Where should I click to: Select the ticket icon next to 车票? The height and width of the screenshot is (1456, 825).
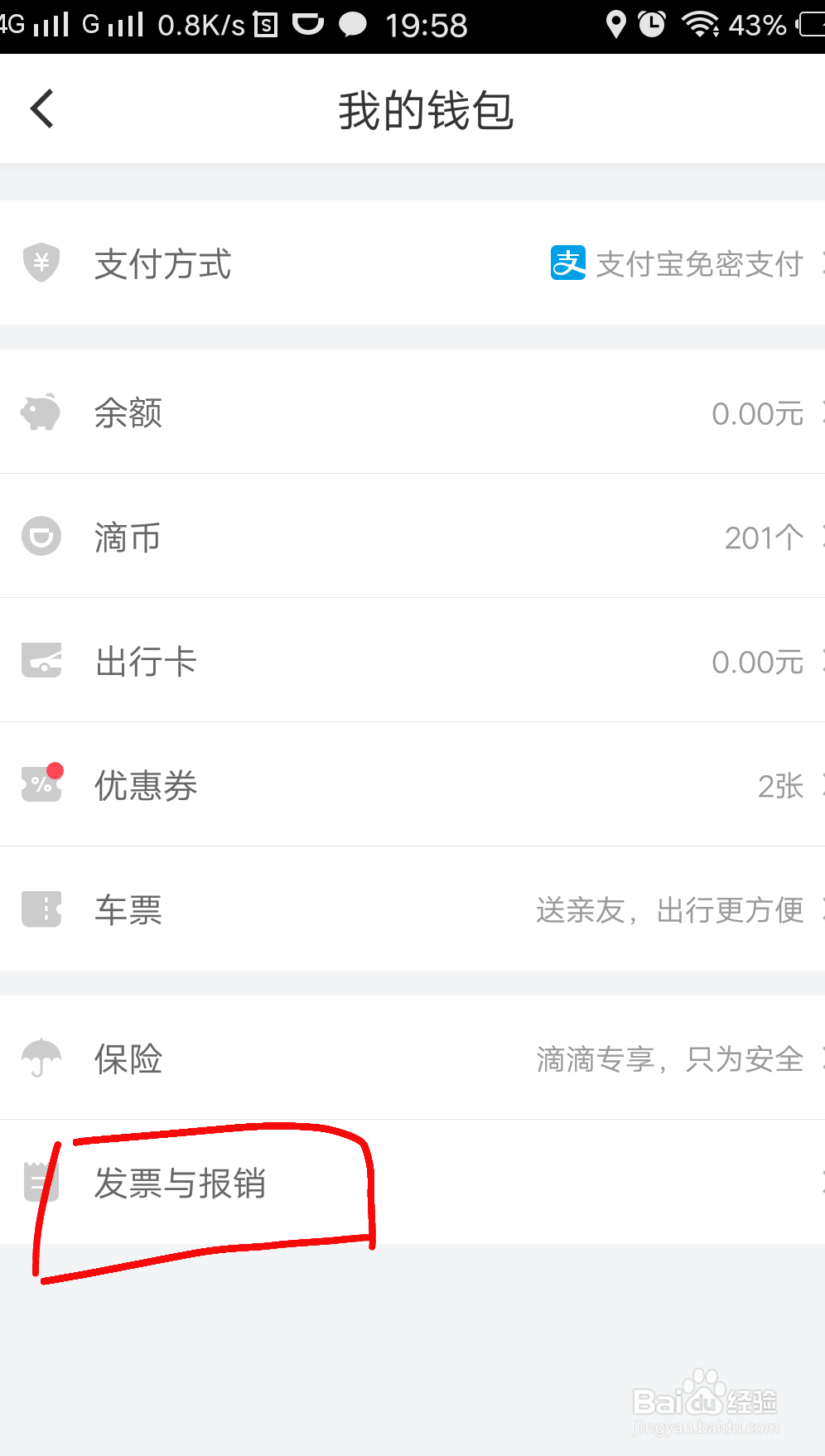click(x=41, y=909)
